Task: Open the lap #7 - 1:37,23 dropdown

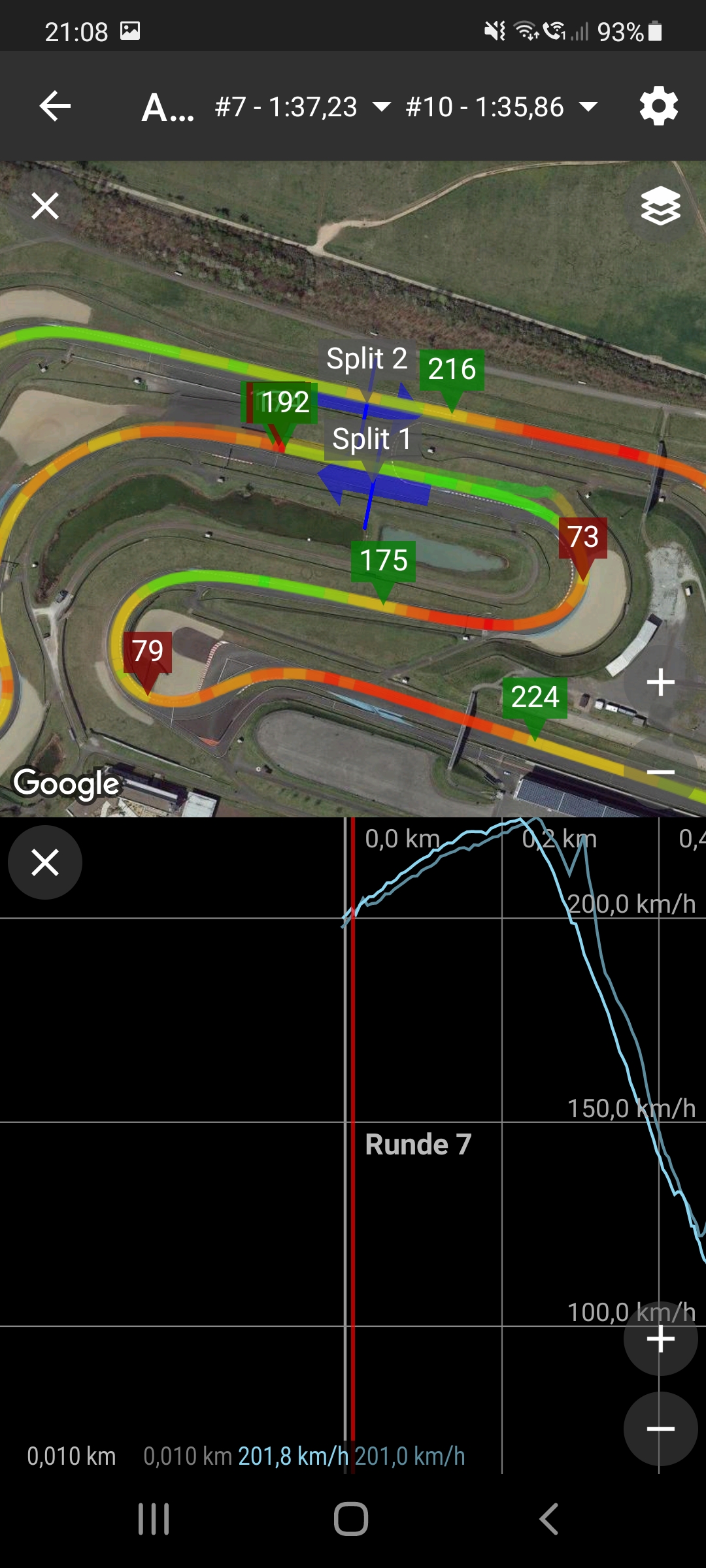Action: (x=302, y=106)
